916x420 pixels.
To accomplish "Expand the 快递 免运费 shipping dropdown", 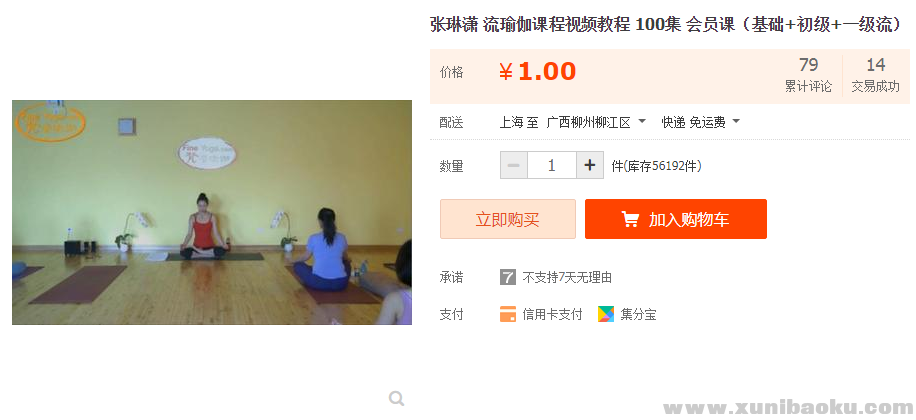I will click(700, 122).
